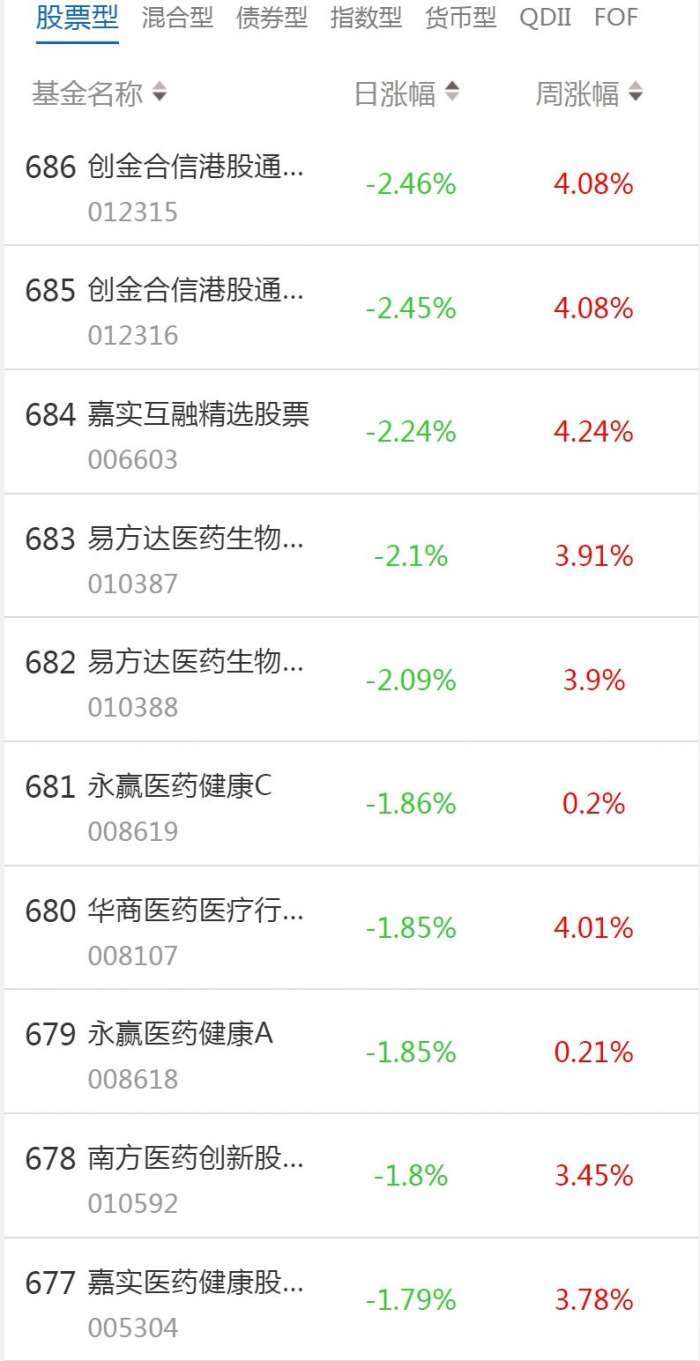Image resolution: width=700 pixels, height=1361 pixels.
Task: Select the 债券型 fund tab
Action: [x=272, y=18]
